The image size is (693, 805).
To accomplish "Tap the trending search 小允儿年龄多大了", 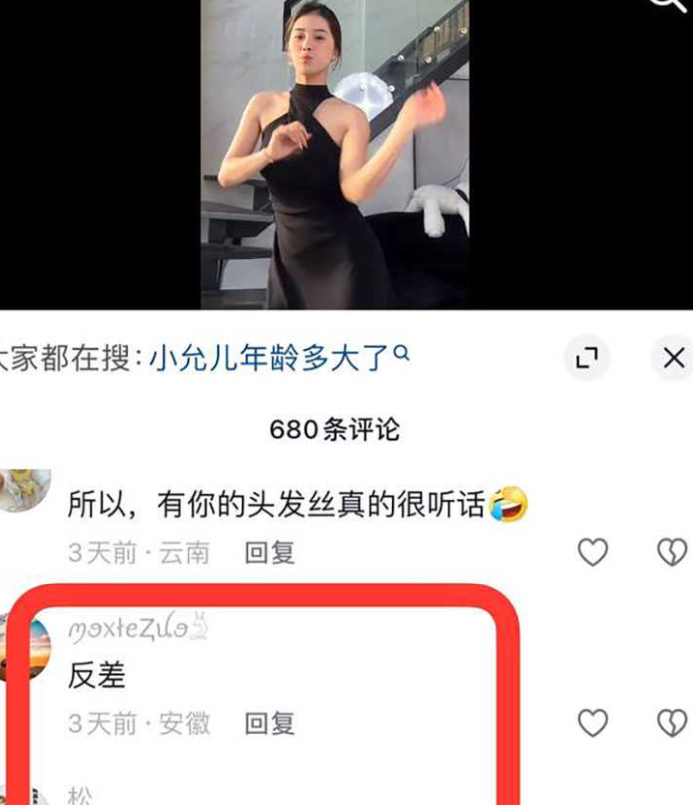I will point(278,357).
